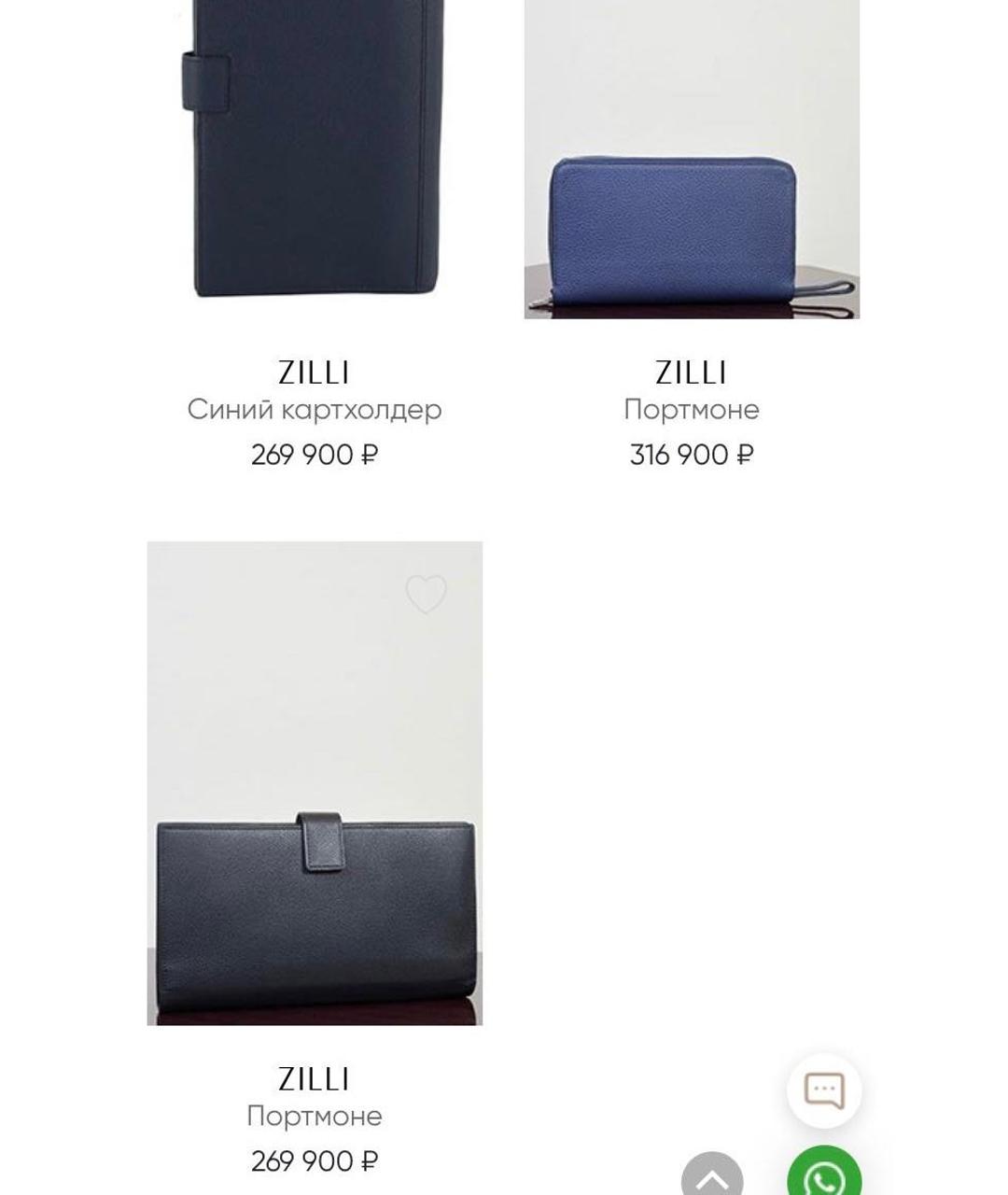Open the live chat bubble

(x=824, y=1090)
